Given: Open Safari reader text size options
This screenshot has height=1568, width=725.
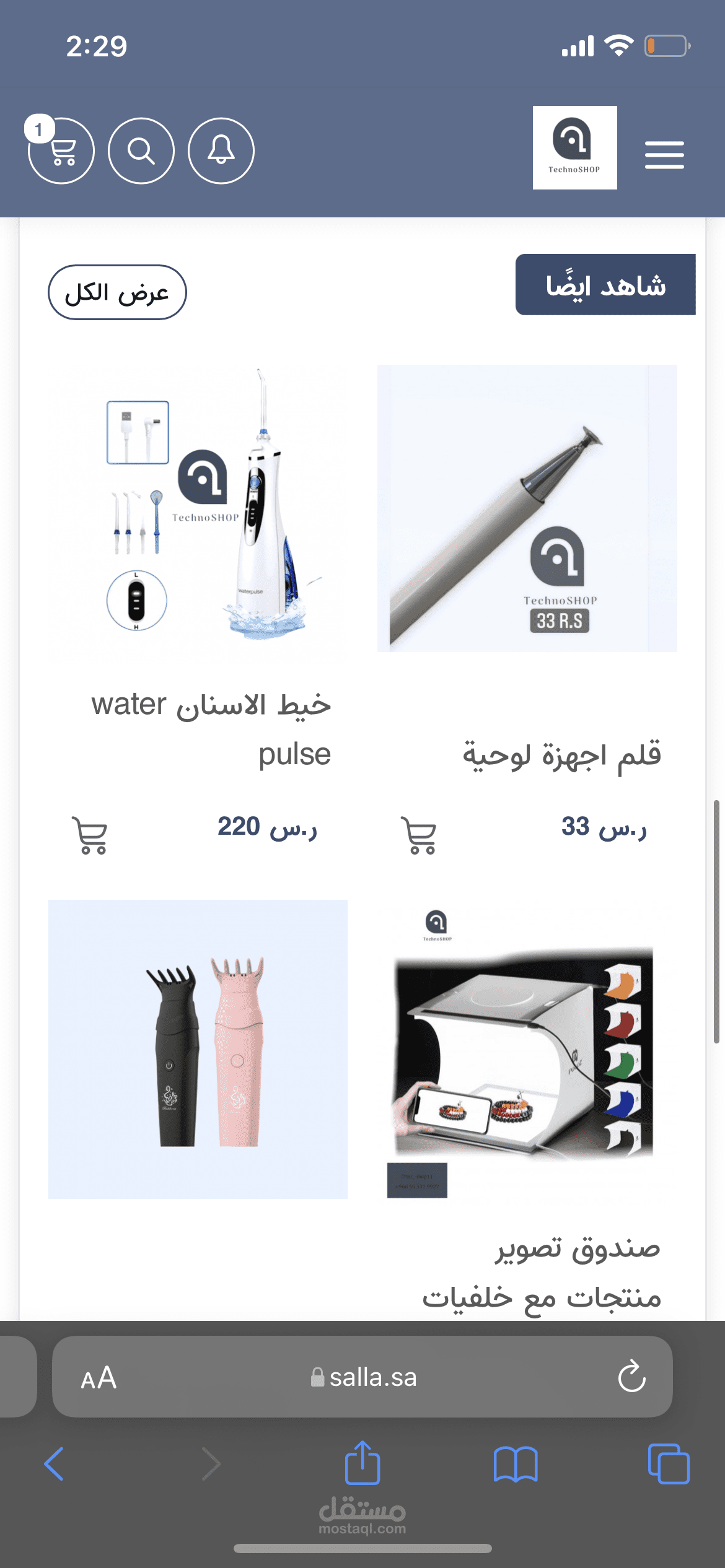Looking at the screenshot, I should 99,1378.
